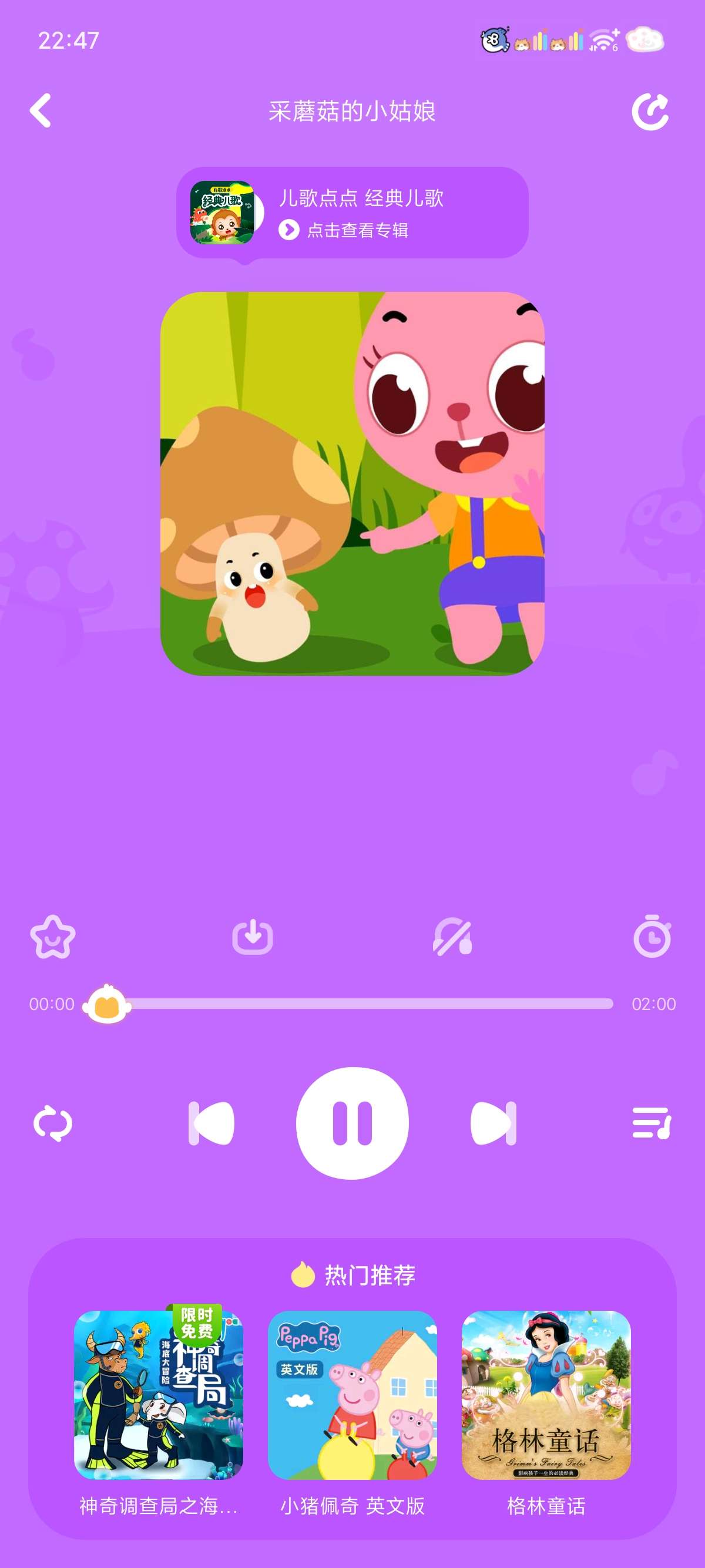Favorite the song with the star icon

pos(53,937)
